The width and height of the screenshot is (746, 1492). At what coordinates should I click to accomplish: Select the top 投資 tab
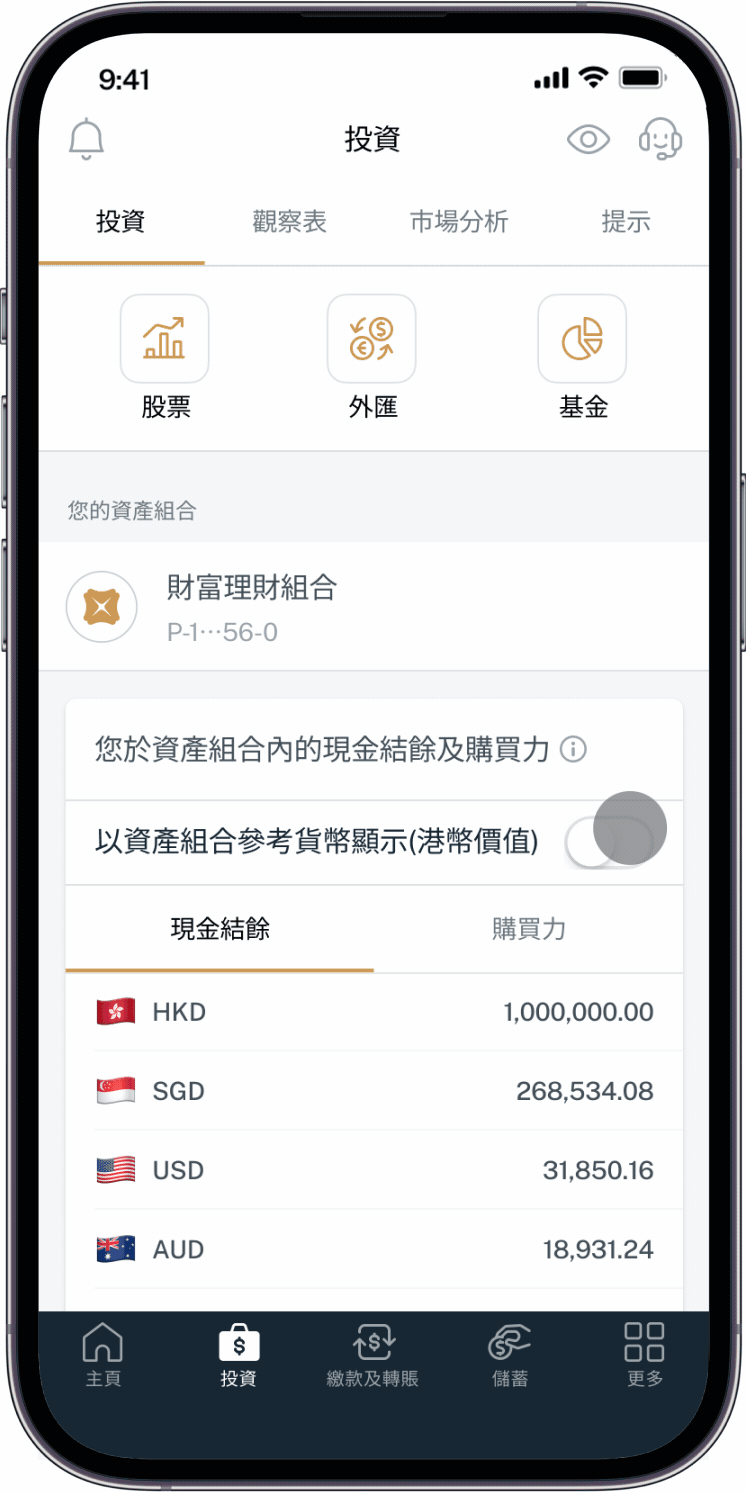click(x=121, y=222)
